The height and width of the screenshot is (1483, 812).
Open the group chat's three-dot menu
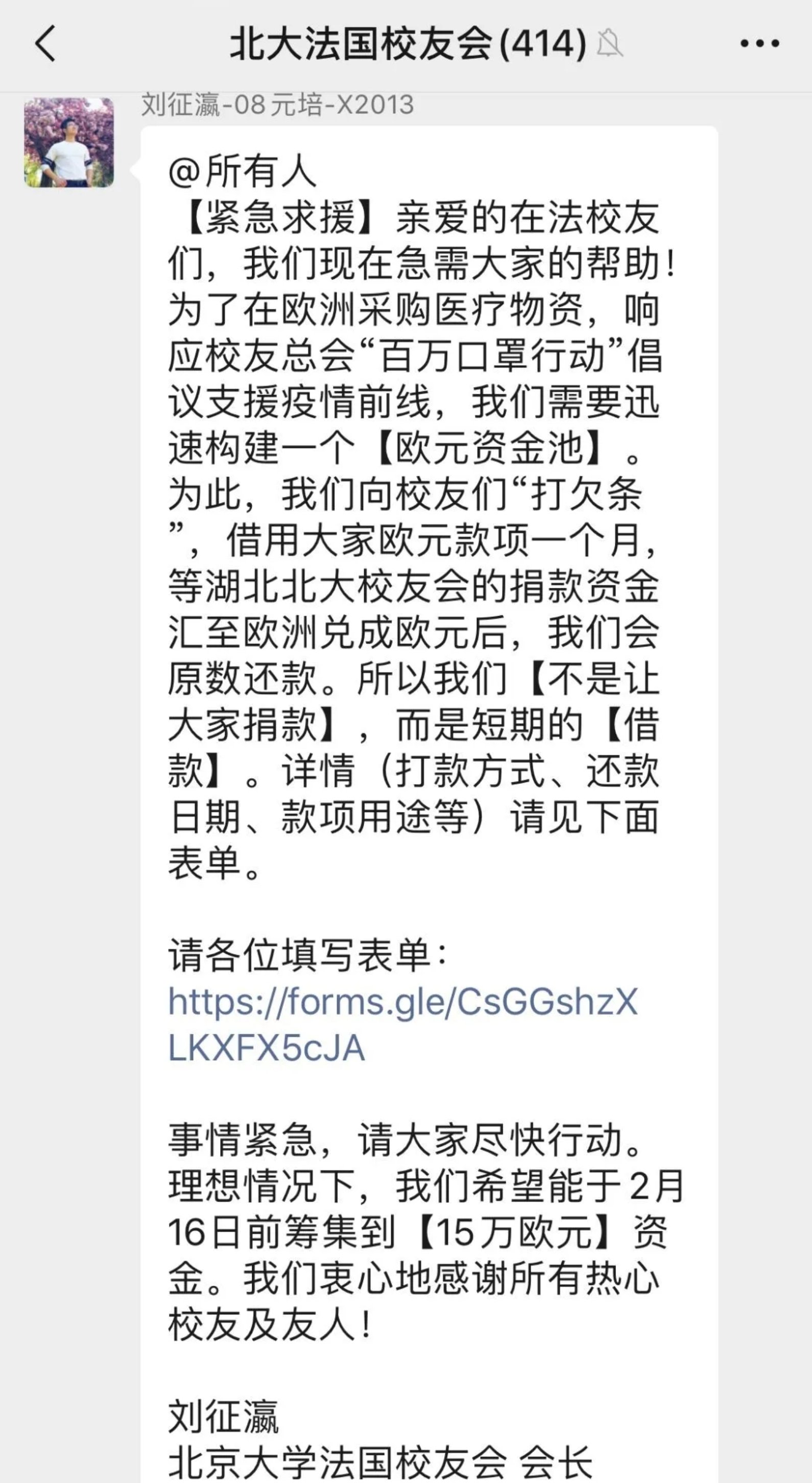(759, 43)
